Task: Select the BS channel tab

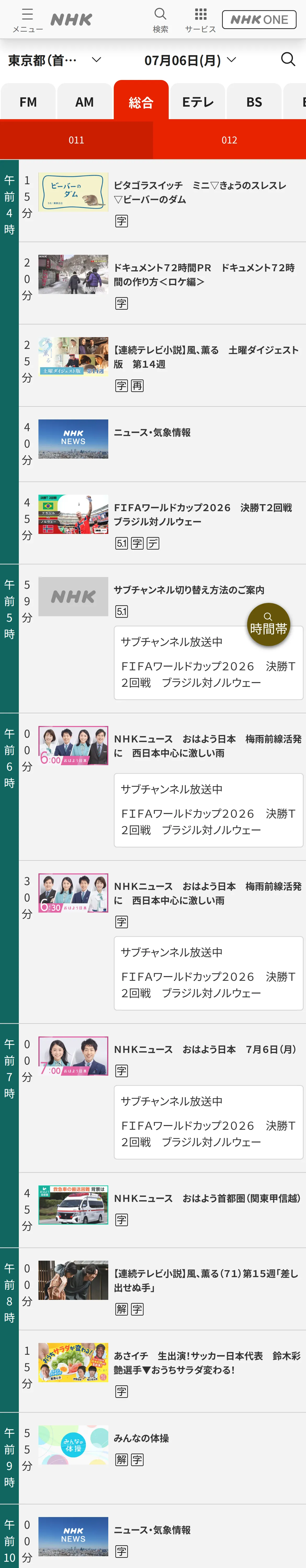Action: 254,102
